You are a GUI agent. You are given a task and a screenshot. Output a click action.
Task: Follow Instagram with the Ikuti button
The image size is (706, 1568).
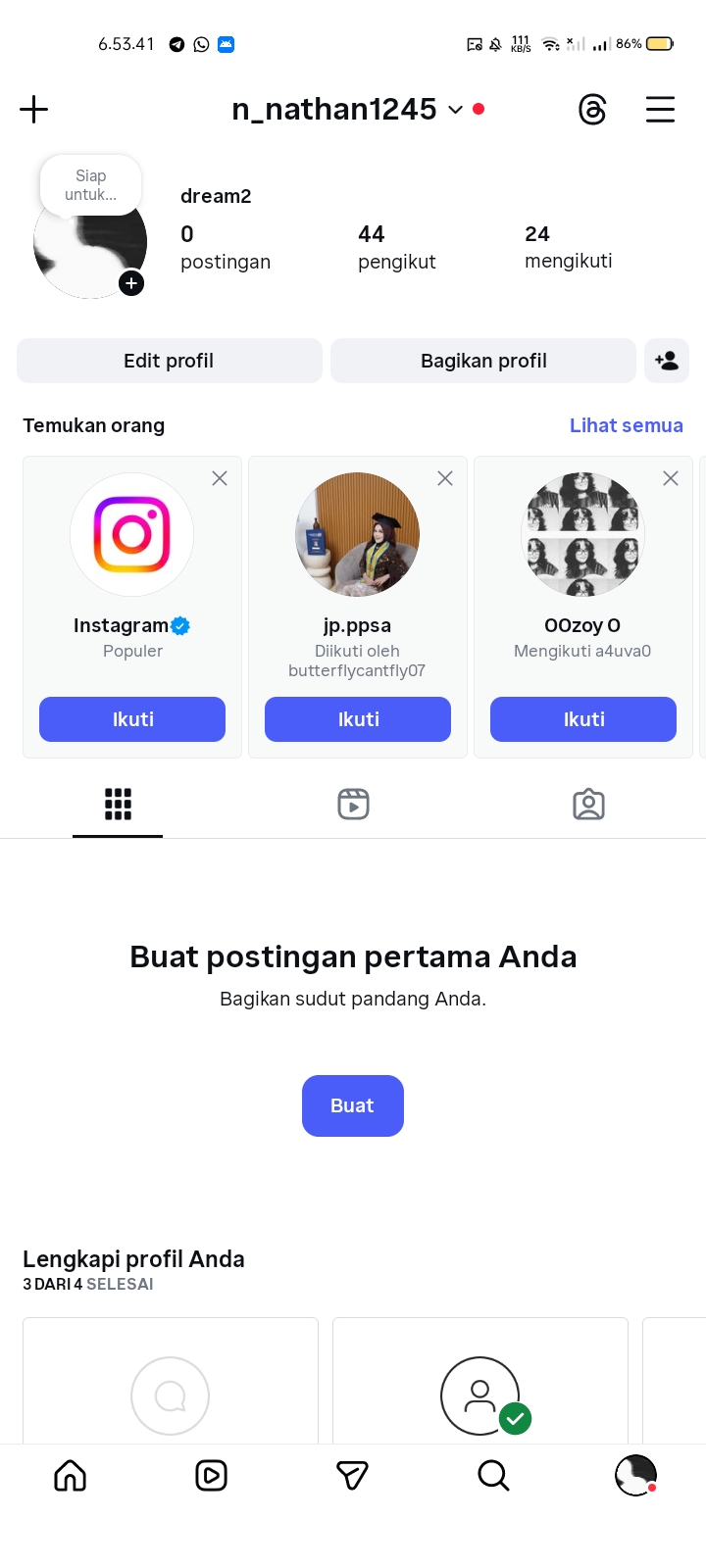point(132,719)
